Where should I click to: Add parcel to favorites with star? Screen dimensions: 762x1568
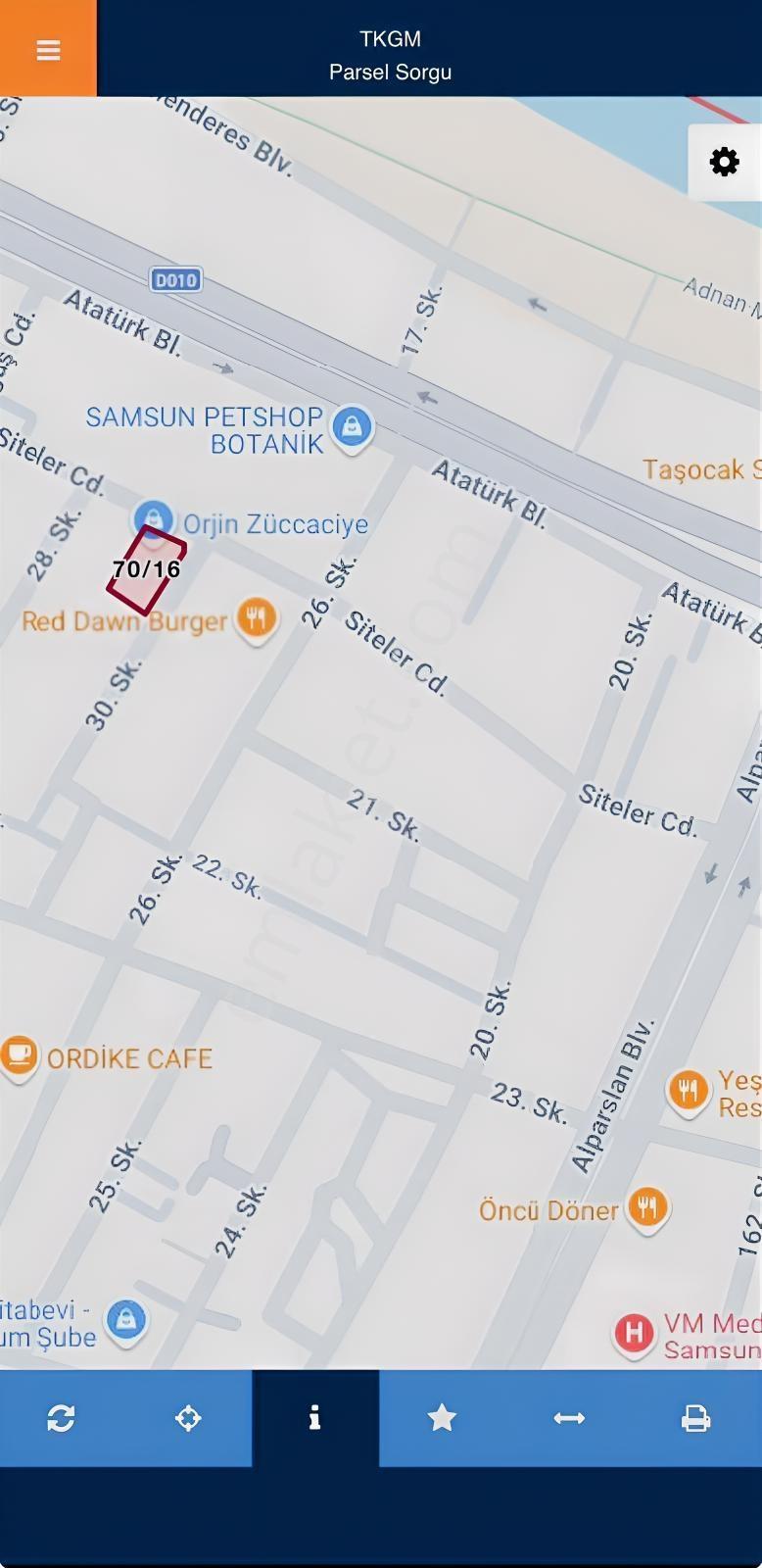(x=442, y=1418)
